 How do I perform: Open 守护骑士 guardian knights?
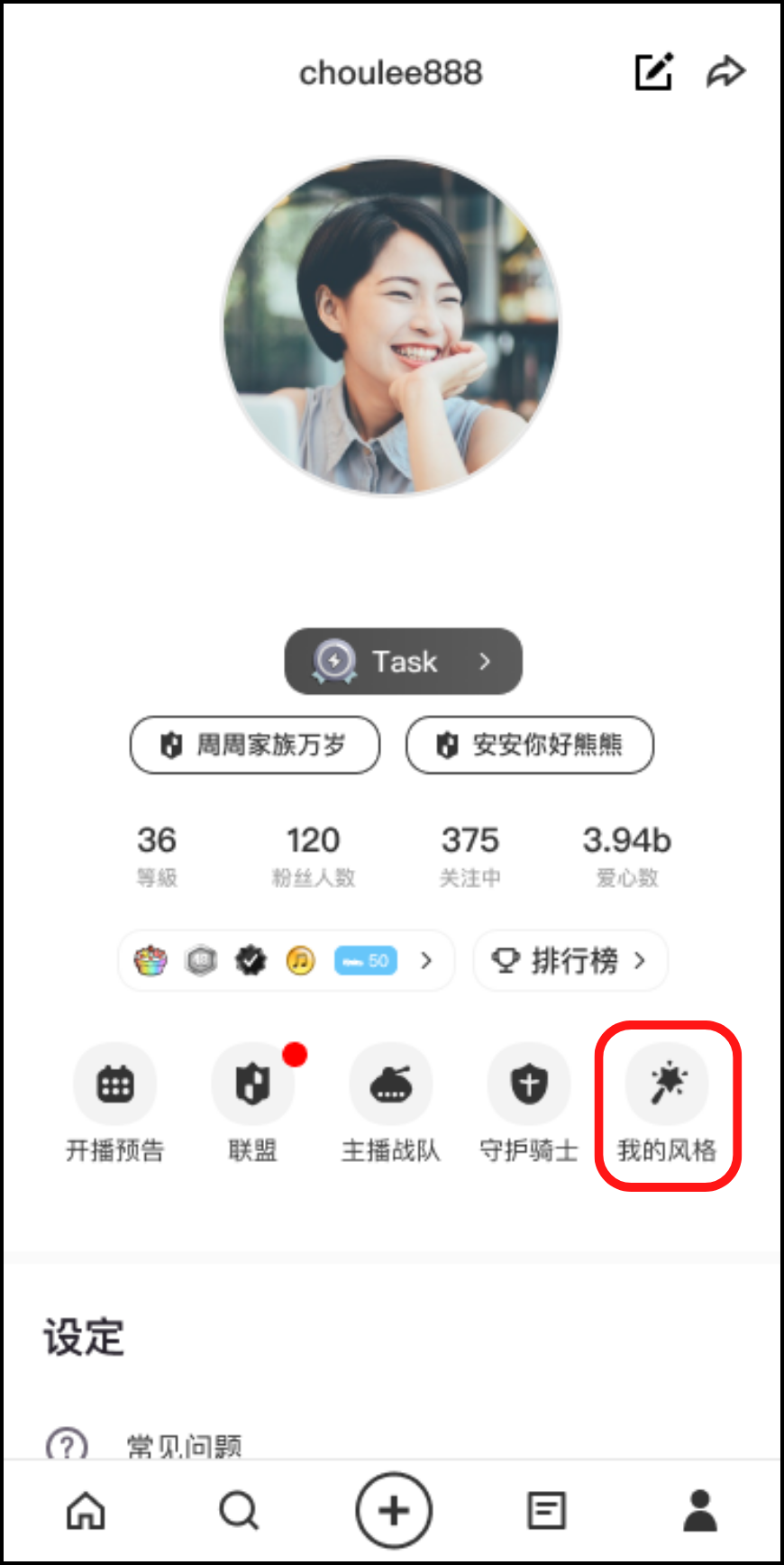[x=529, y=1101]
